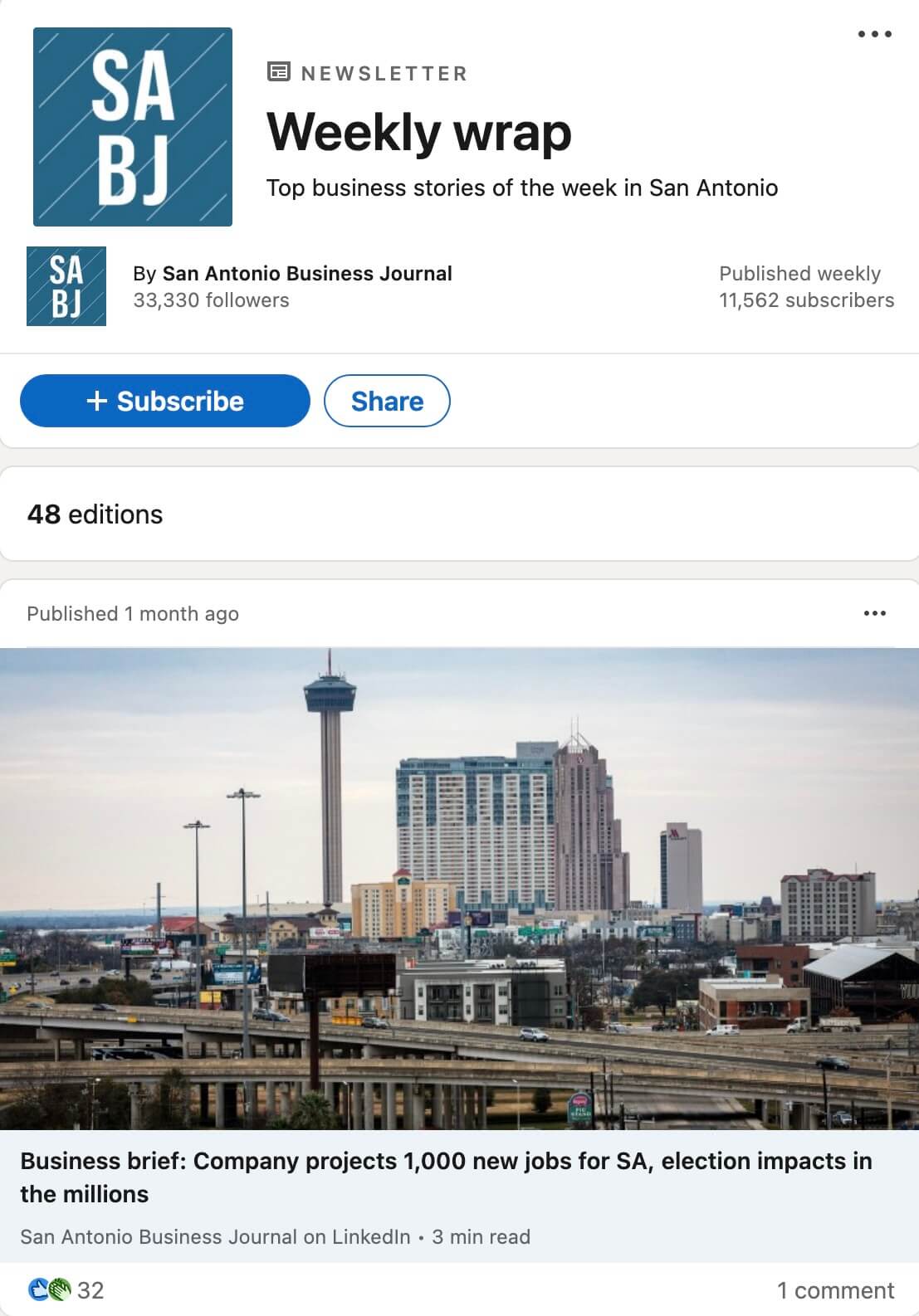Image resolution: width=919 pixels, height=1316 pixels.
Task: Subscribe to the Weekly wrap newsletter
Action: click(164, 401)
